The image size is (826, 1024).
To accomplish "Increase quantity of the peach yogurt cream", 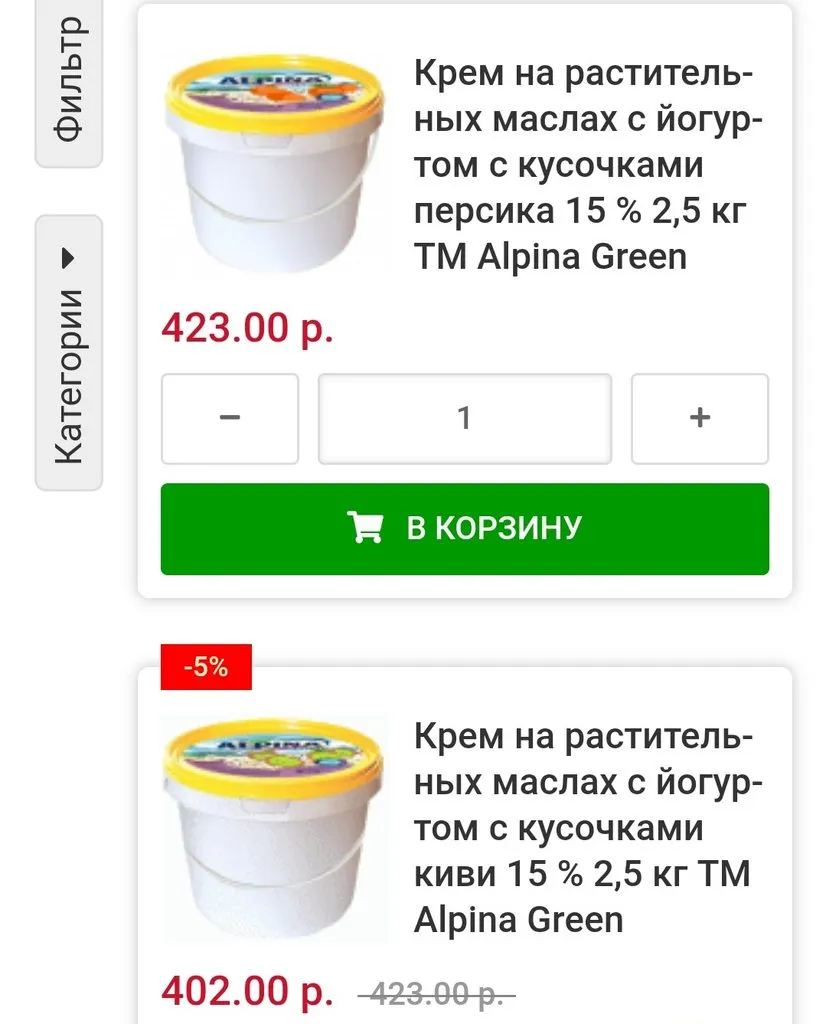I will click(700, 418).
